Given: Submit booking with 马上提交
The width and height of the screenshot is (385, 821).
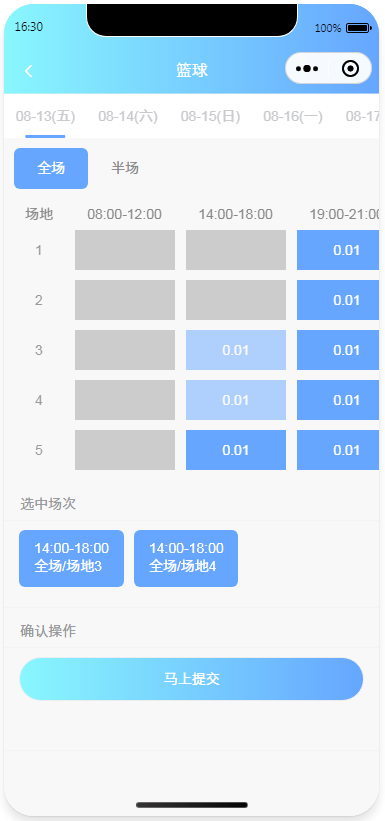Looking at the screenshot, I should 191,679.
